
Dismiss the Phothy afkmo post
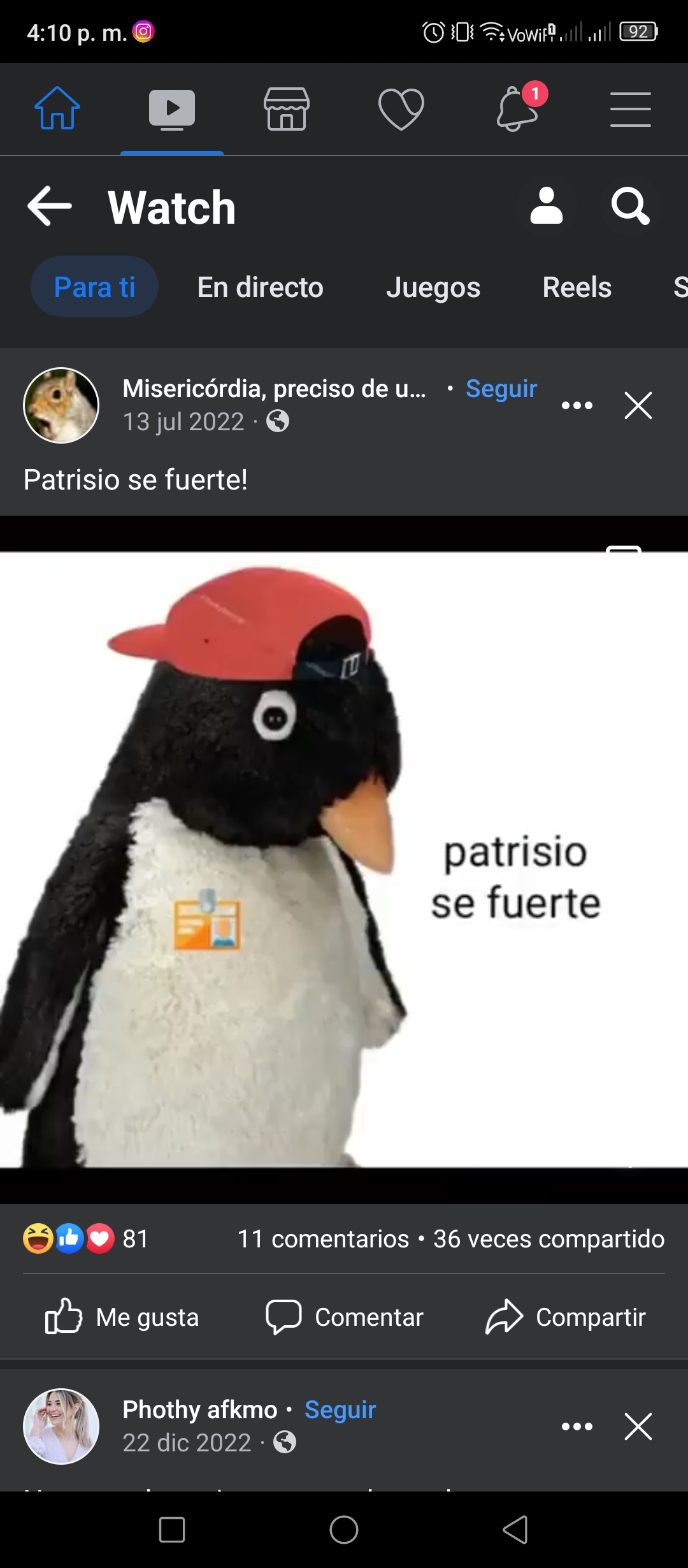click(x=638, y=1426)
